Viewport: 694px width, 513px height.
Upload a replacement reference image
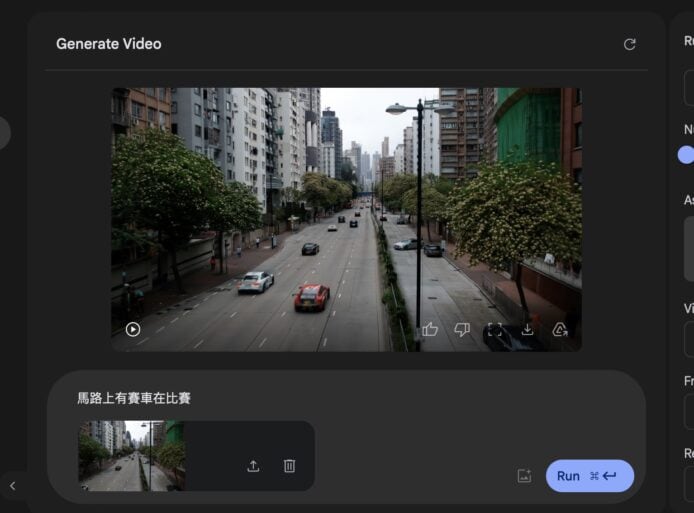[253, 466]
